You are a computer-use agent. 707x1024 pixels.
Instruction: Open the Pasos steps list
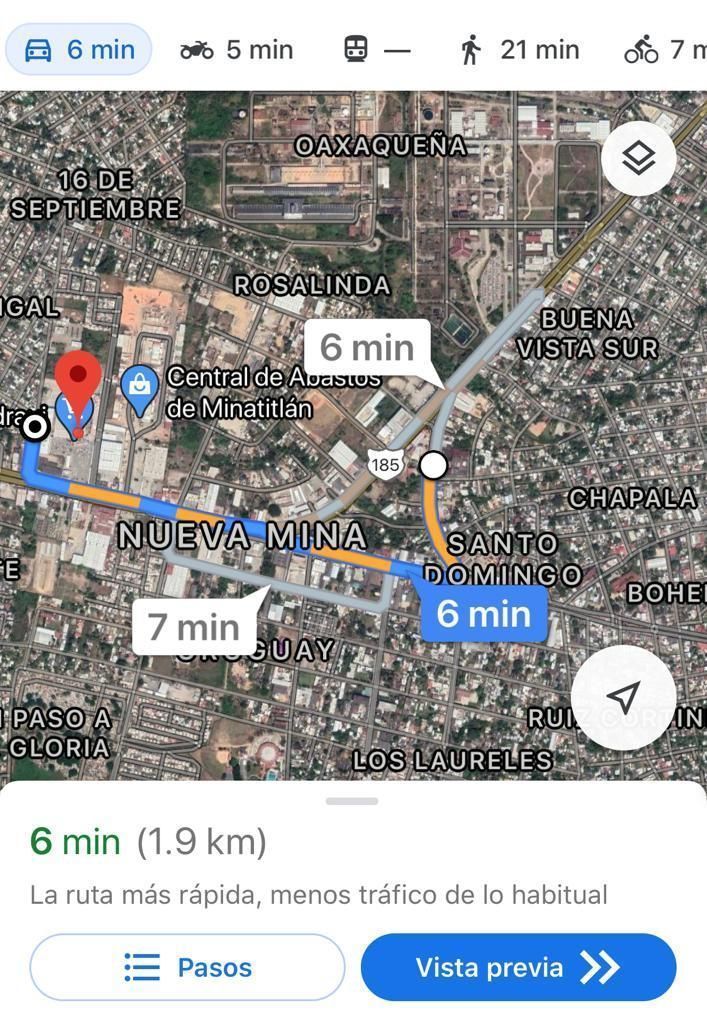[188, 967]
